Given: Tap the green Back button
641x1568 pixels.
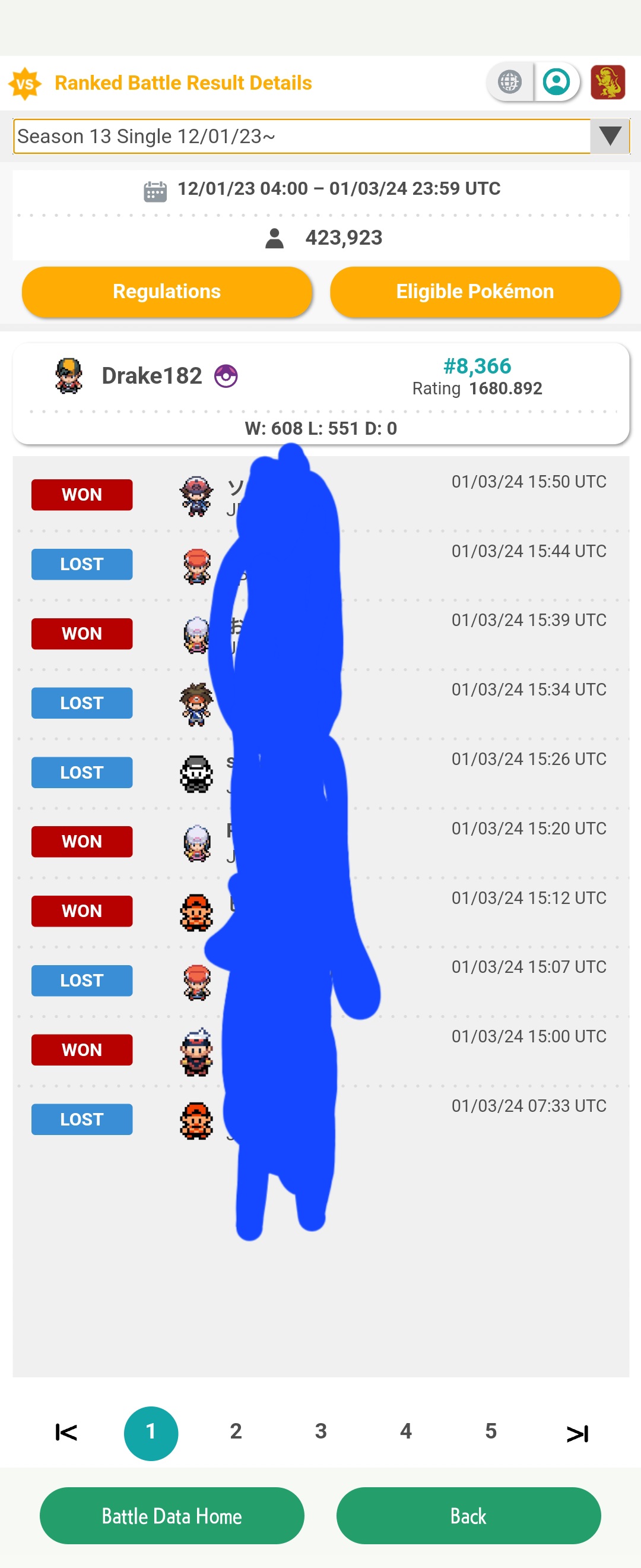Looking at the screenshot, I should (x=468, y=1516).
